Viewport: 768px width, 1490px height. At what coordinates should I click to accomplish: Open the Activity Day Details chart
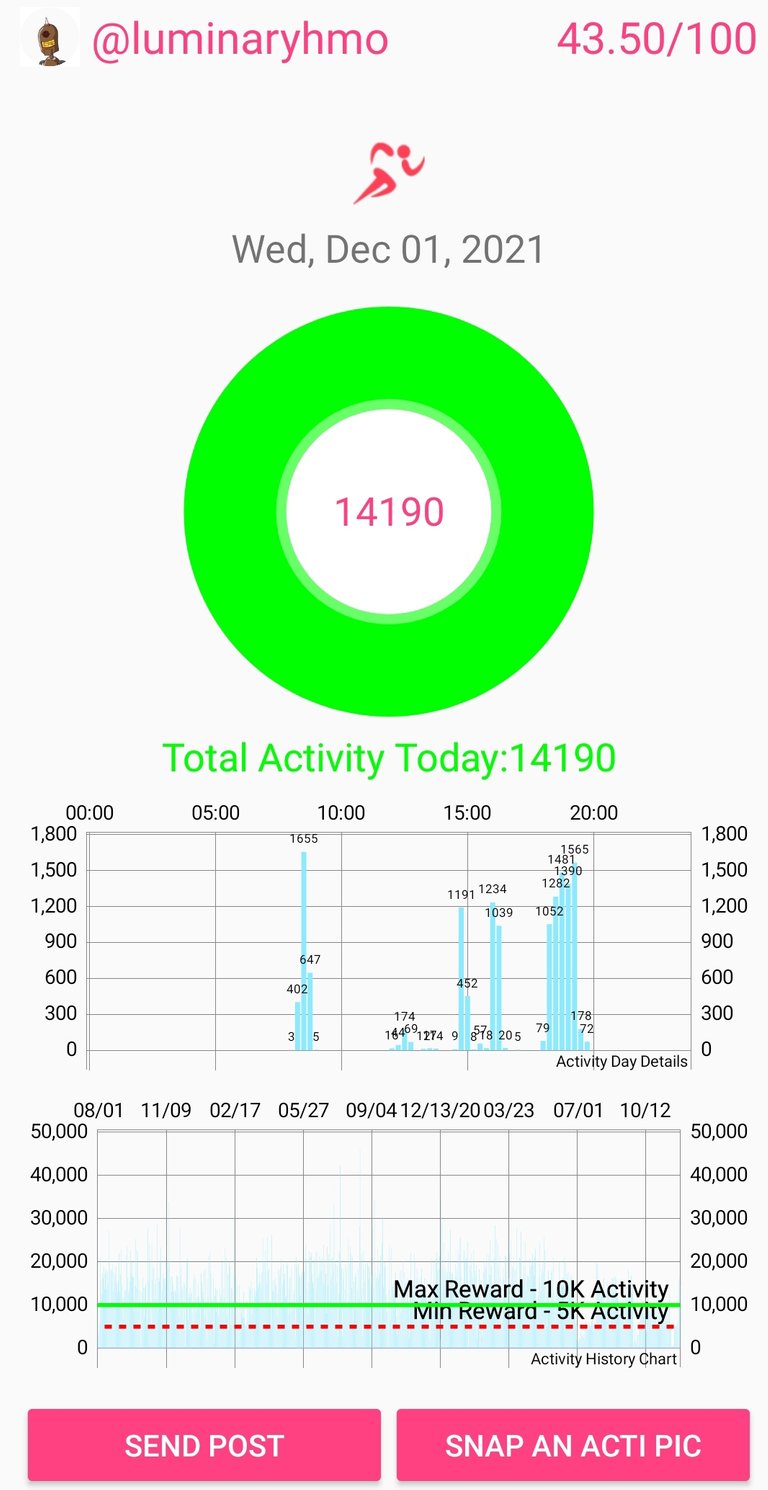click(389, 938)
